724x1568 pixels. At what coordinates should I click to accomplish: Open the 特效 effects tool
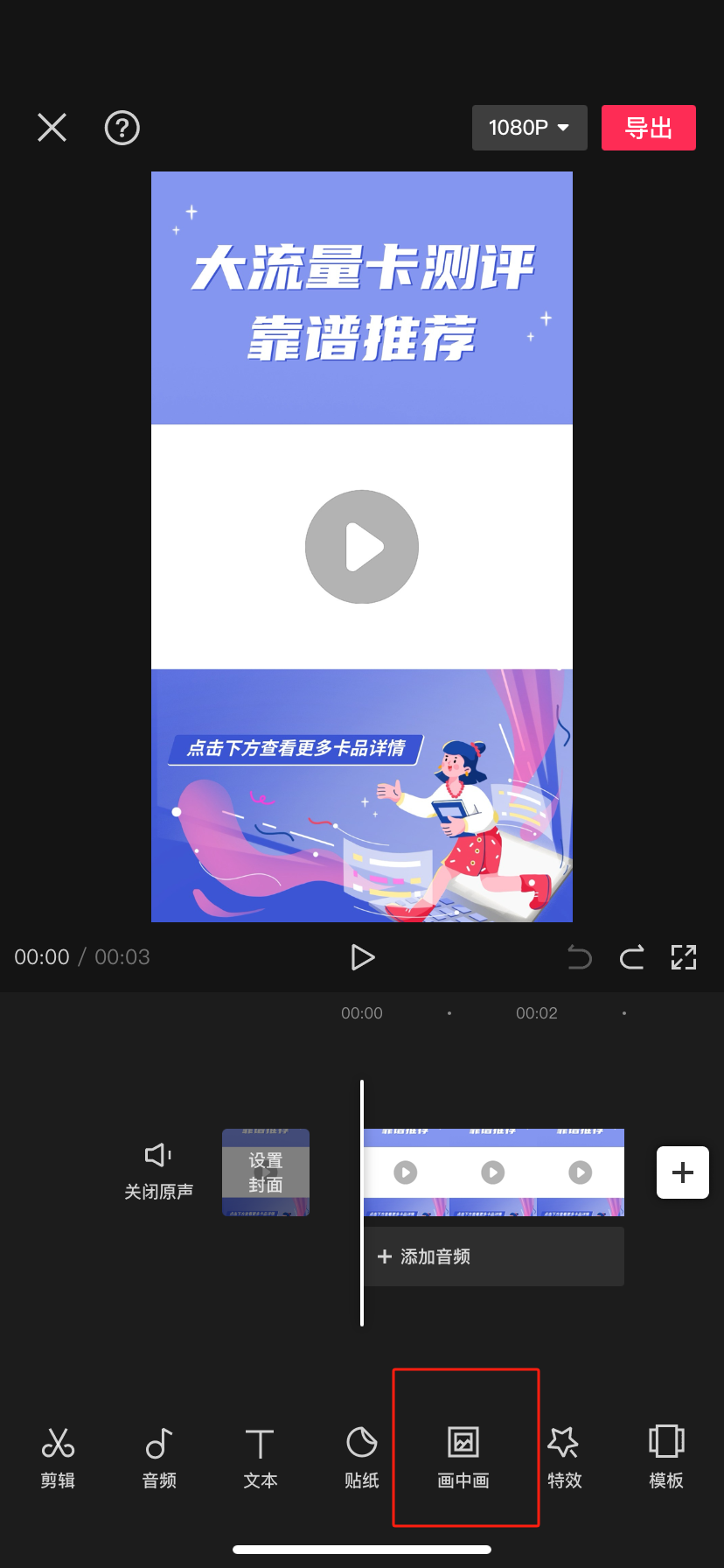coord(565,1457)
